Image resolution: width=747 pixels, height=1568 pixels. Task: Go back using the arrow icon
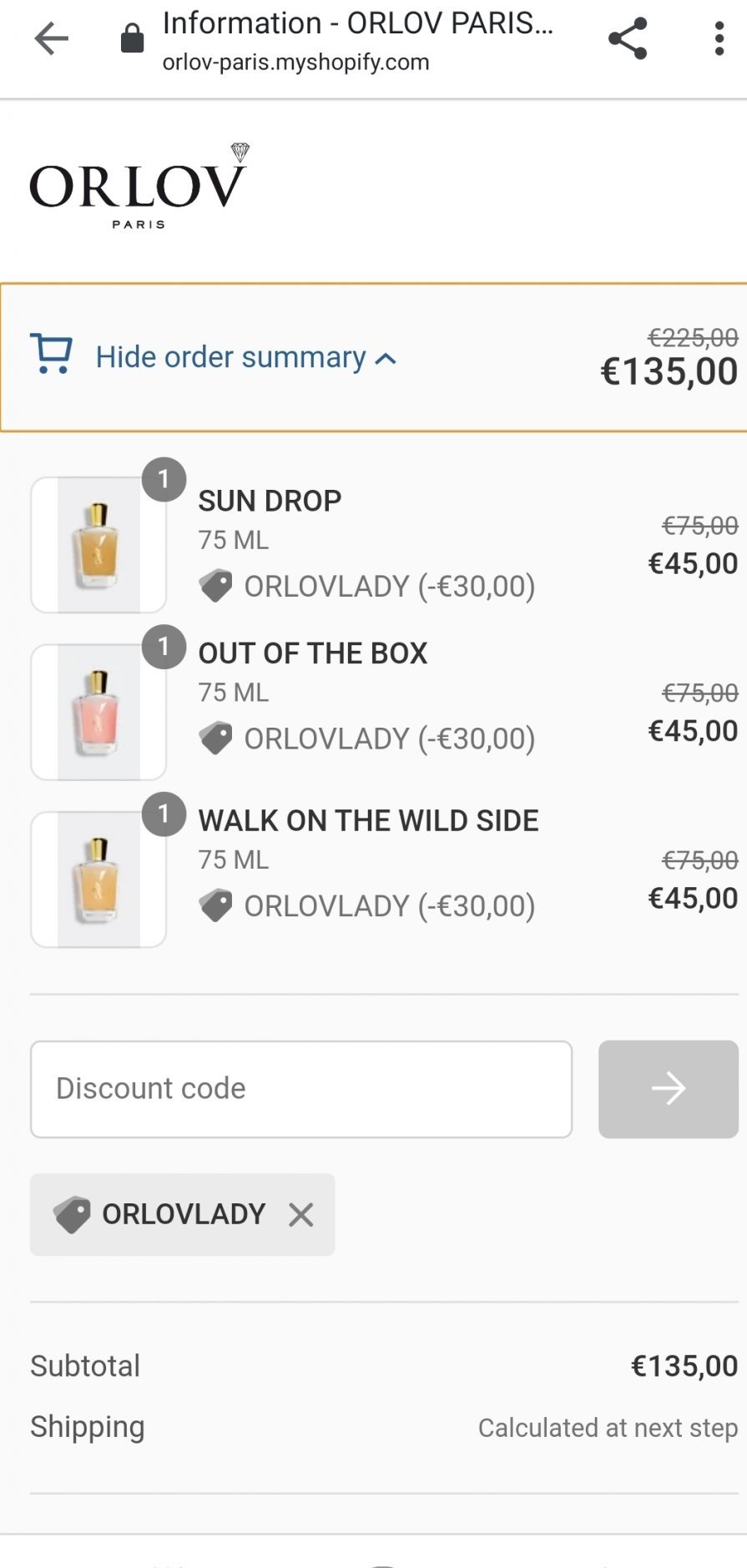click(51, 38)
